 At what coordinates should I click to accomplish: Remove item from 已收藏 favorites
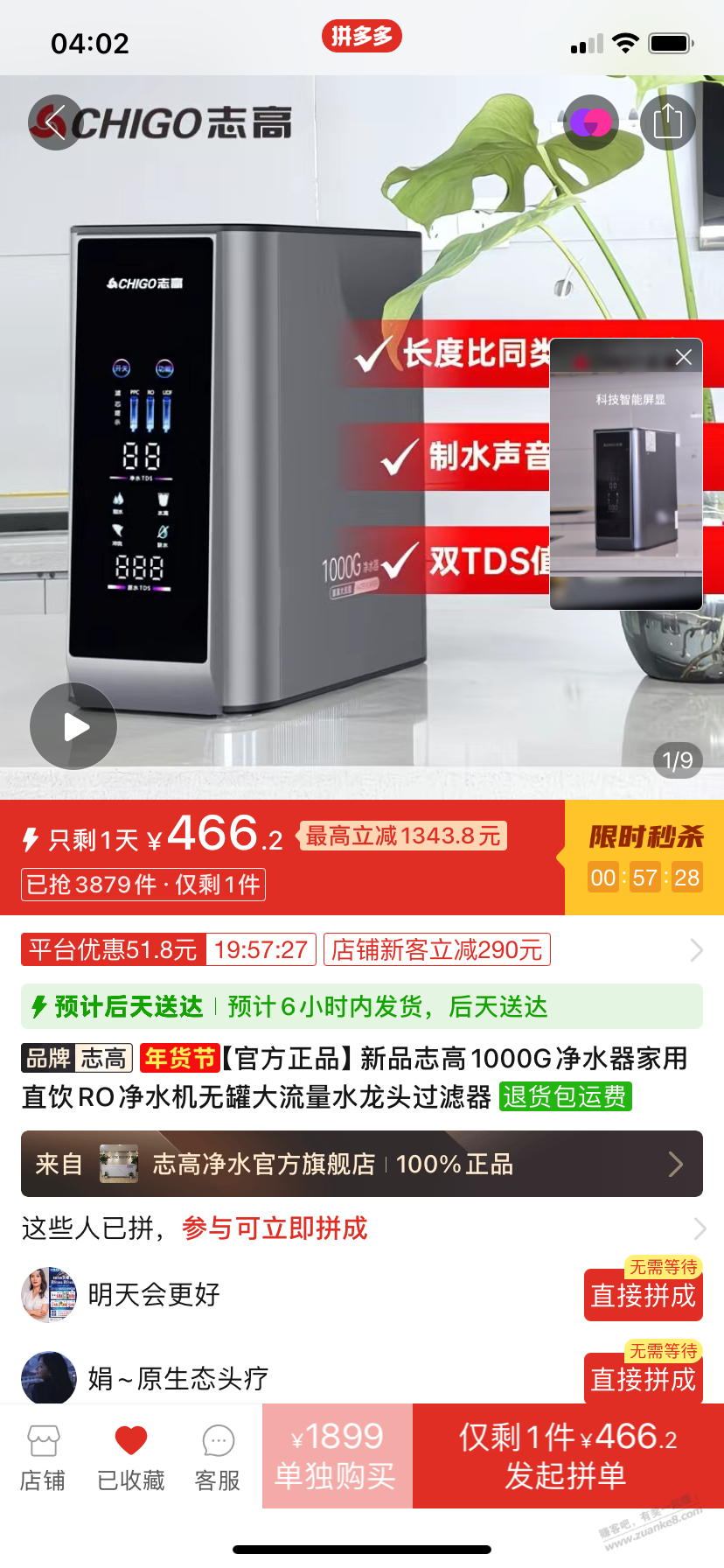tap(131, 1457)
